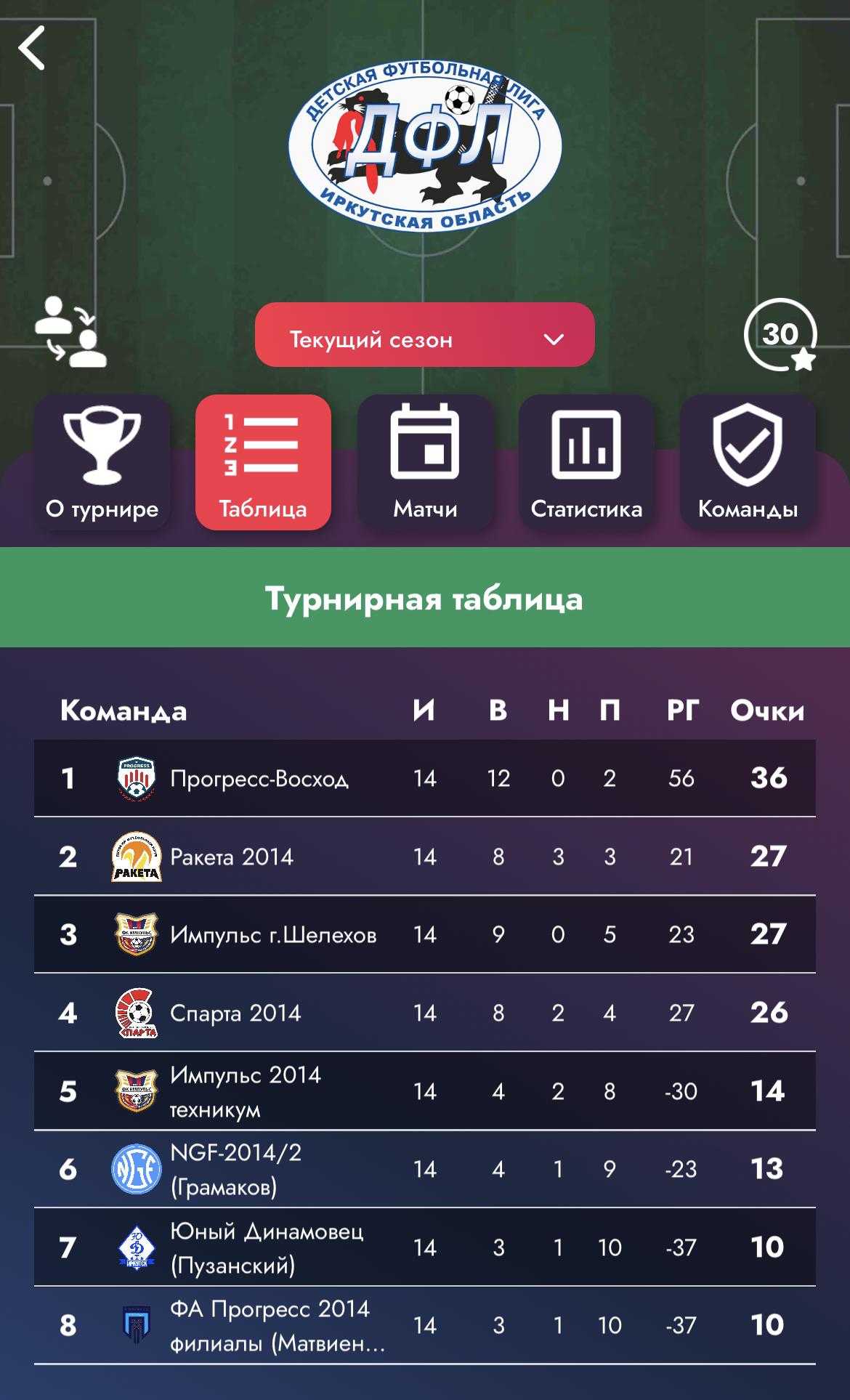
Task: Go back using the top arrow
Action: (32, 48)
